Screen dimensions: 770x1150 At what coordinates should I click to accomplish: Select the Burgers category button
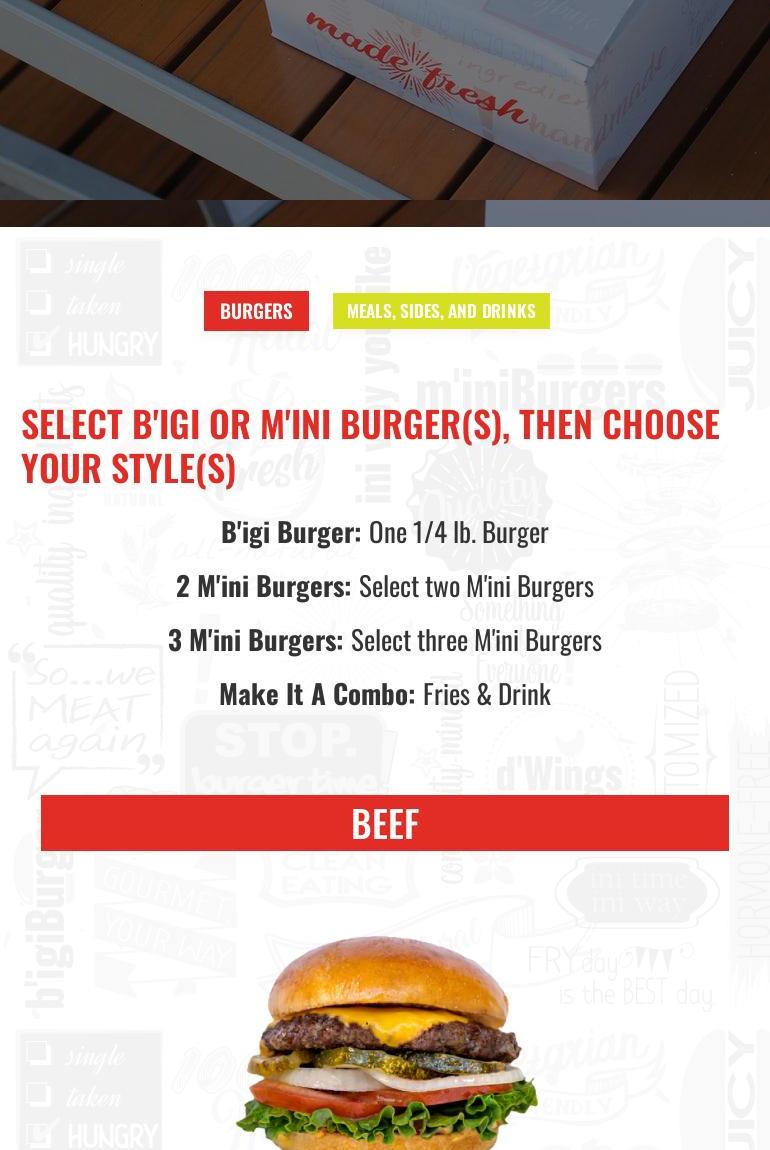pyautogui.click(x=256, y=311)
